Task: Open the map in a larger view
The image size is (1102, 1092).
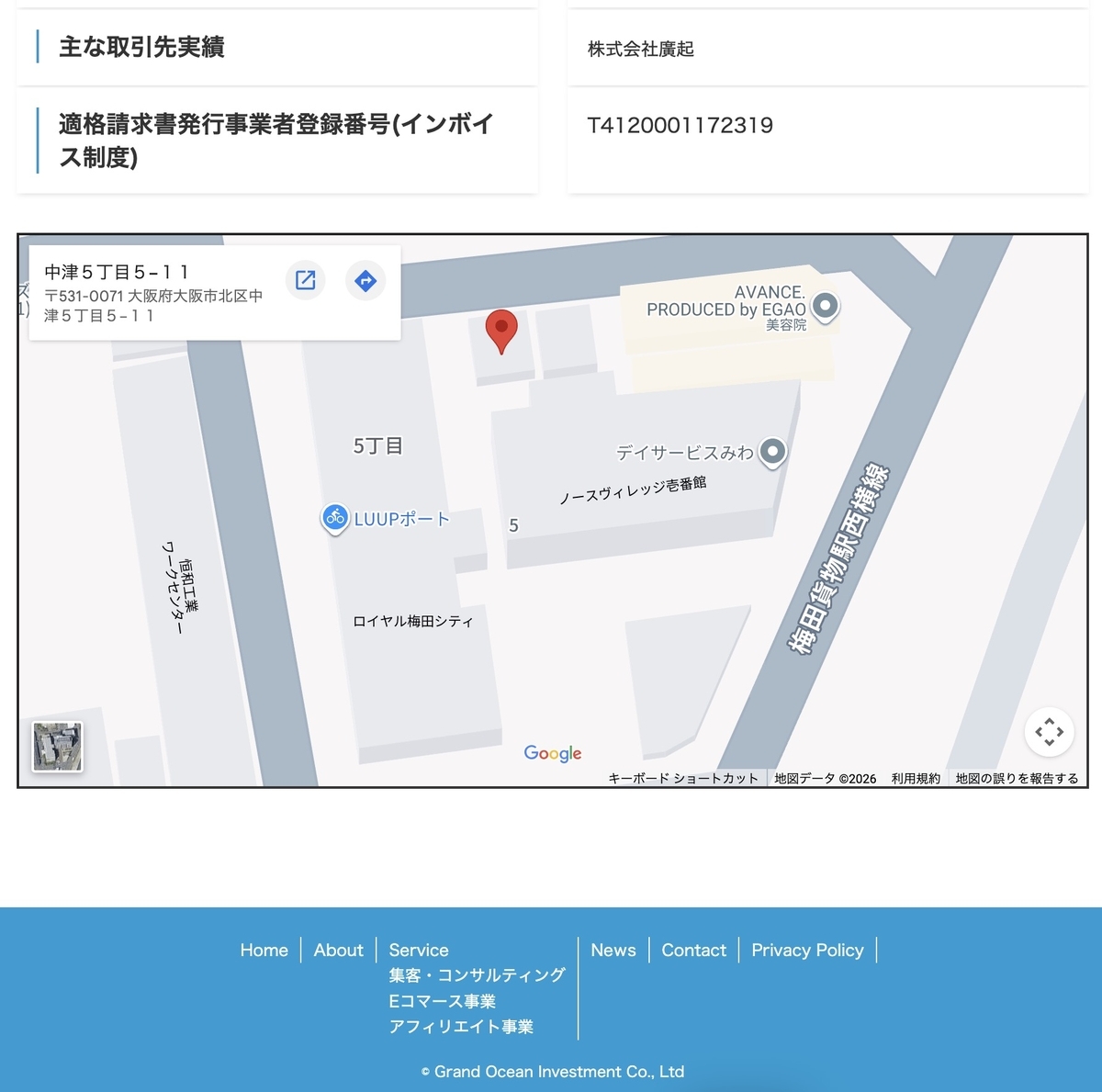Action: [x=306, y=280]
